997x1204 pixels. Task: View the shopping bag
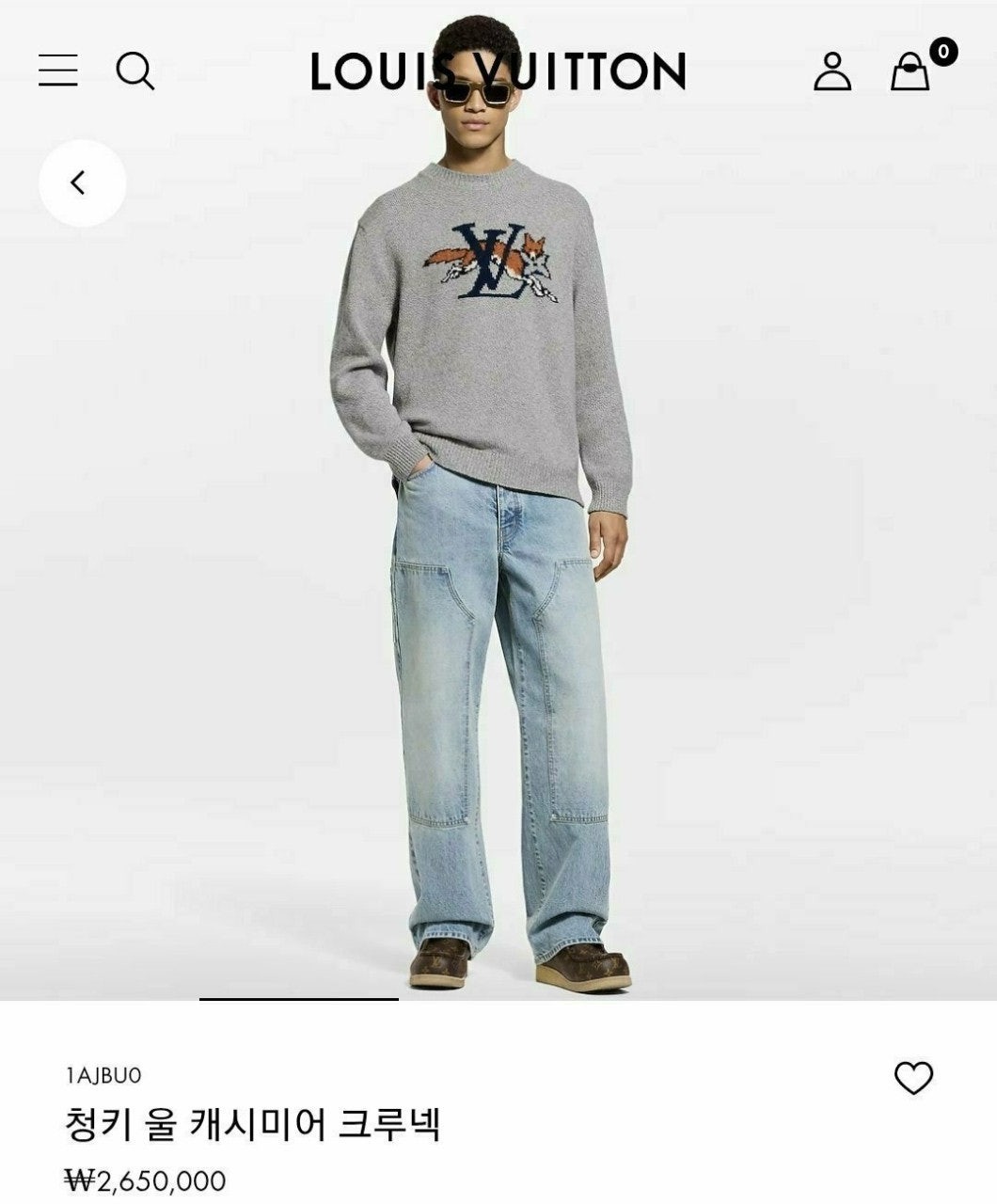(x=910, y=71)
